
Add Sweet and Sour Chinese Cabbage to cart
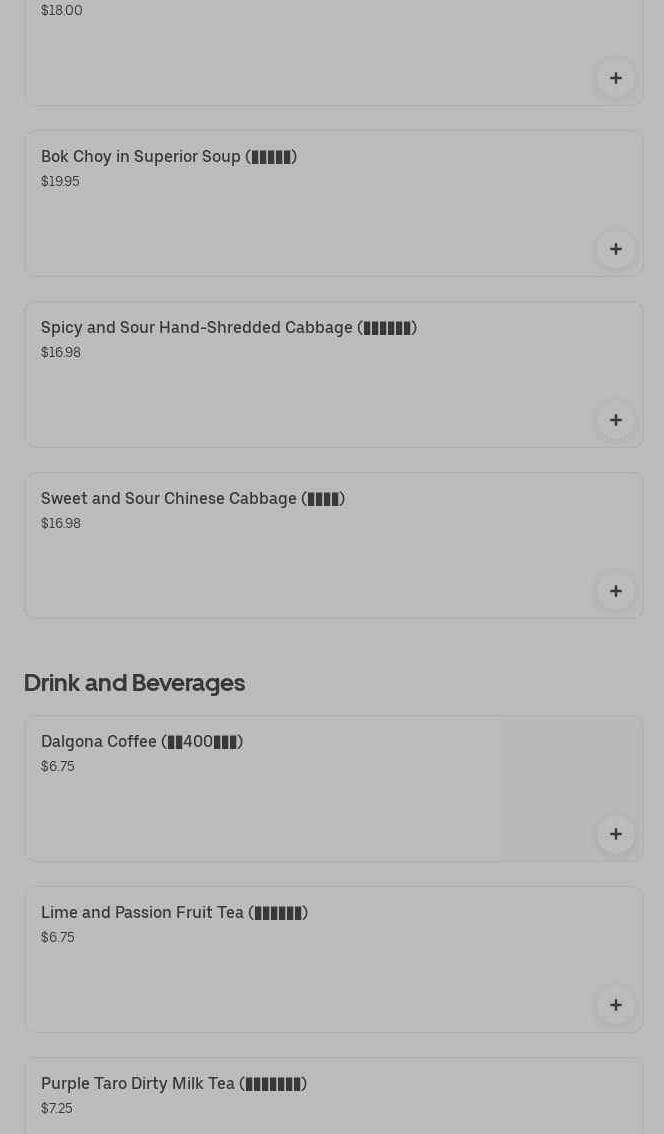click(616, 591)
